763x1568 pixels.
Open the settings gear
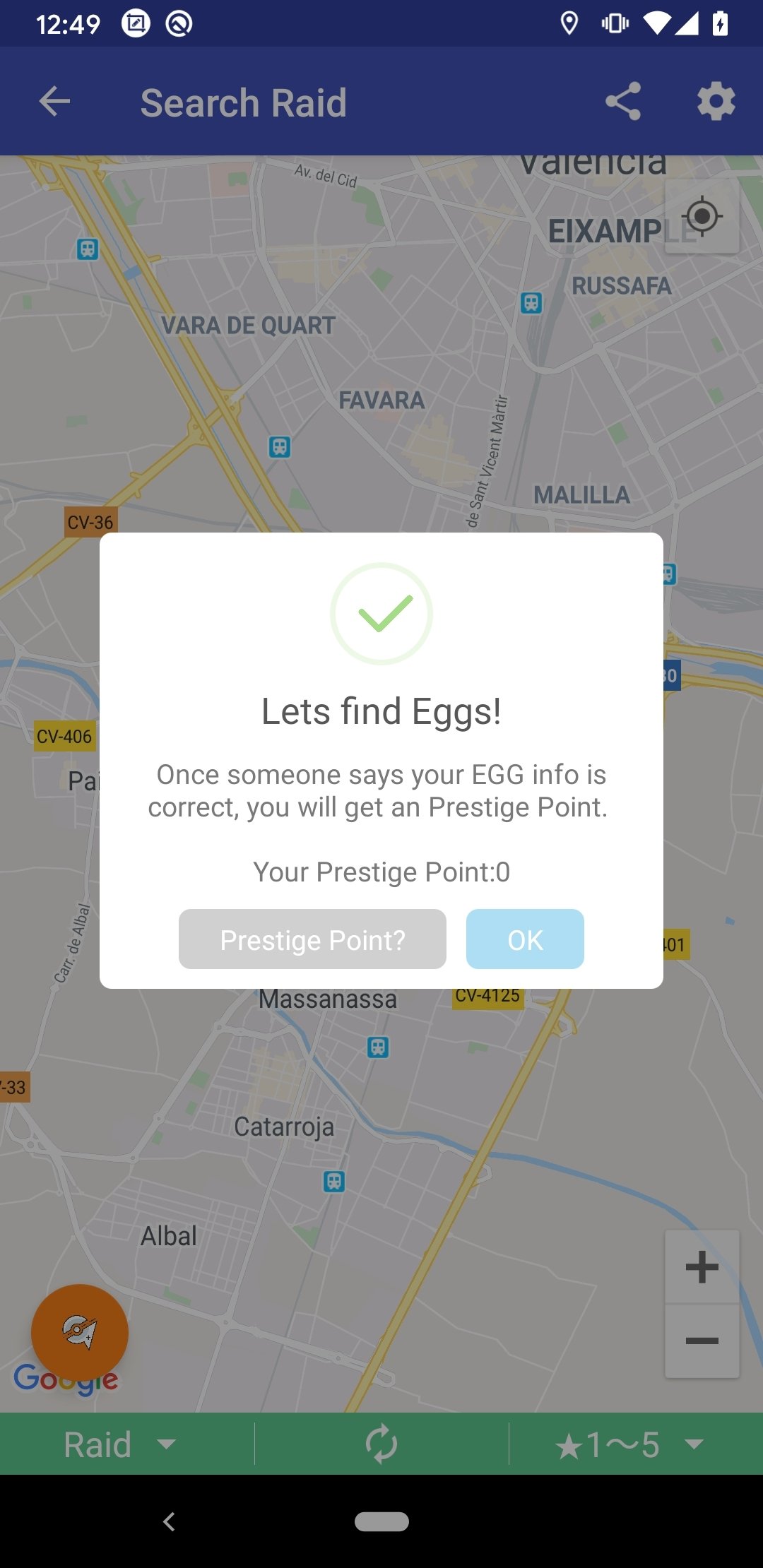(x=716, y=102)
